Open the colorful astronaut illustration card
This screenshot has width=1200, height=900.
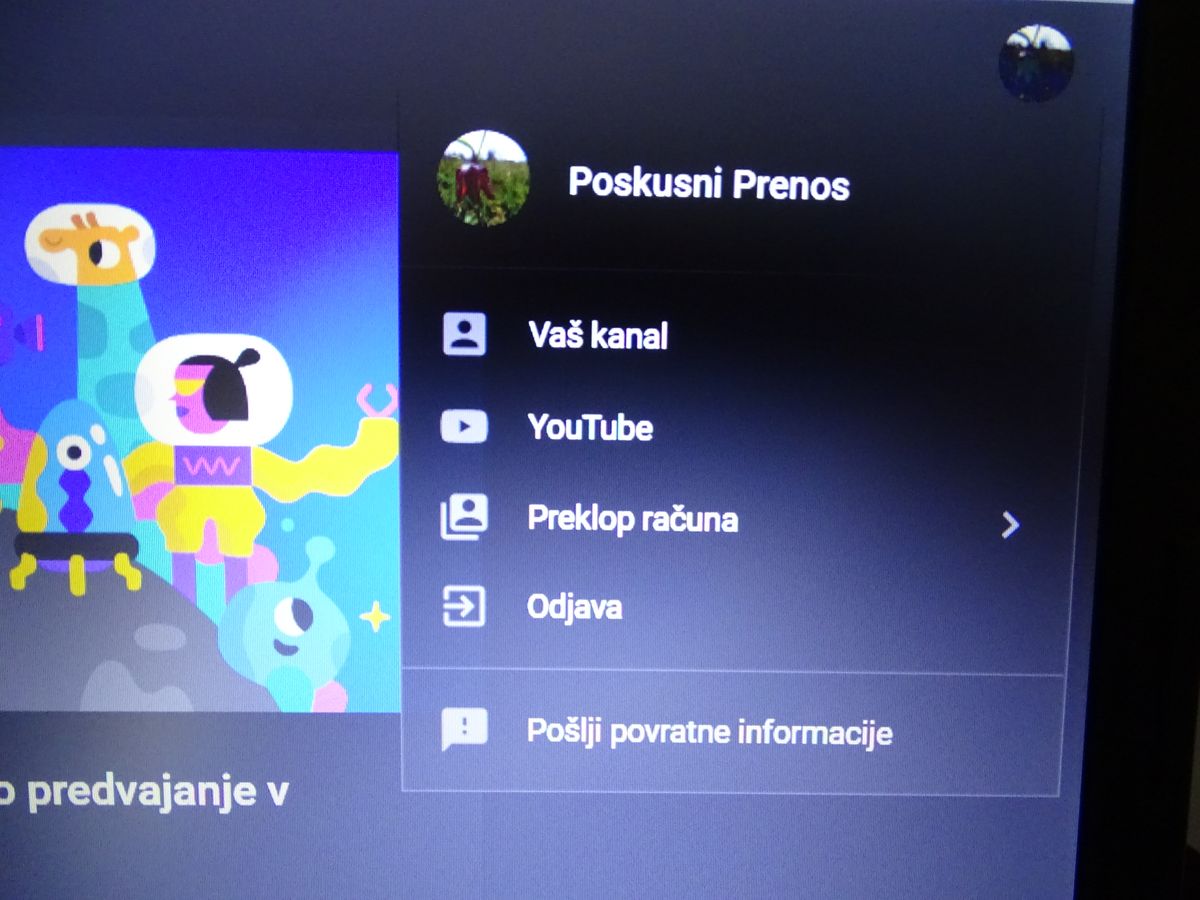pyautogui.click(x=198, y=430)
